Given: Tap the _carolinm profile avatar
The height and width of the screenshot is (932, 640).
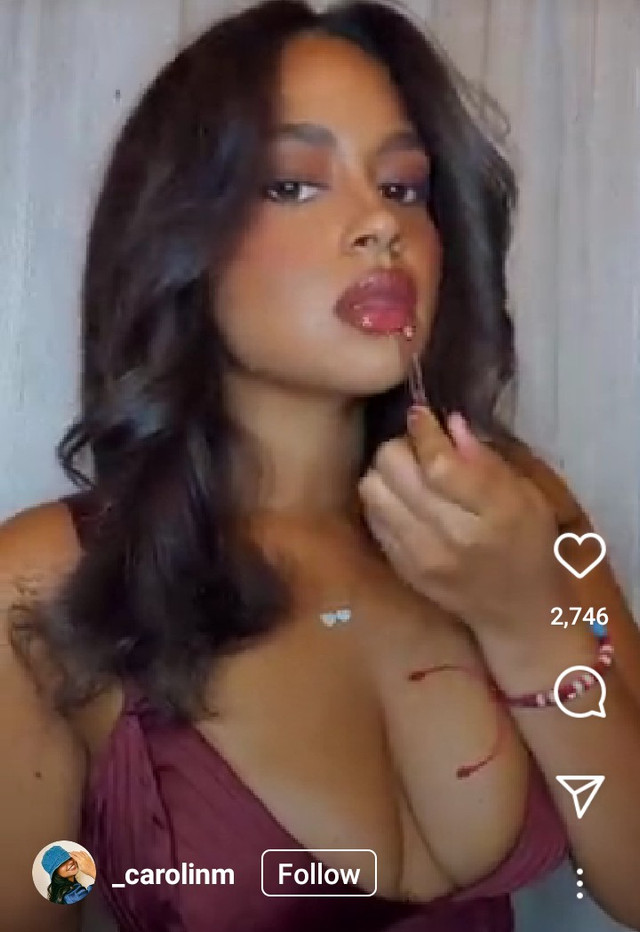Looking at the screenshot, I should (64, 872).
